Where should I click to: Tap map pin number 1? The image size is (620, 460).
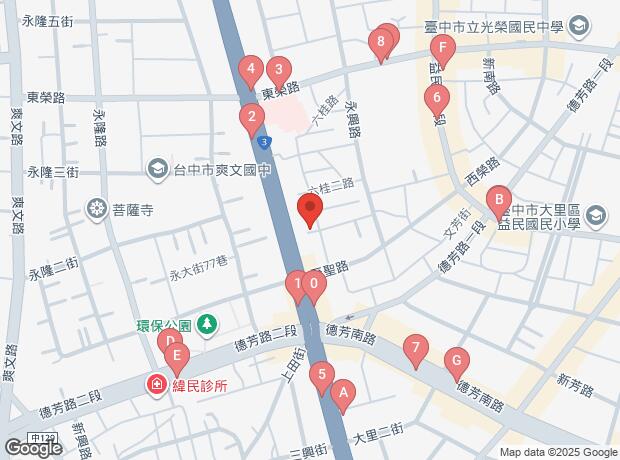pyautogui.click(x=297, y=285)
